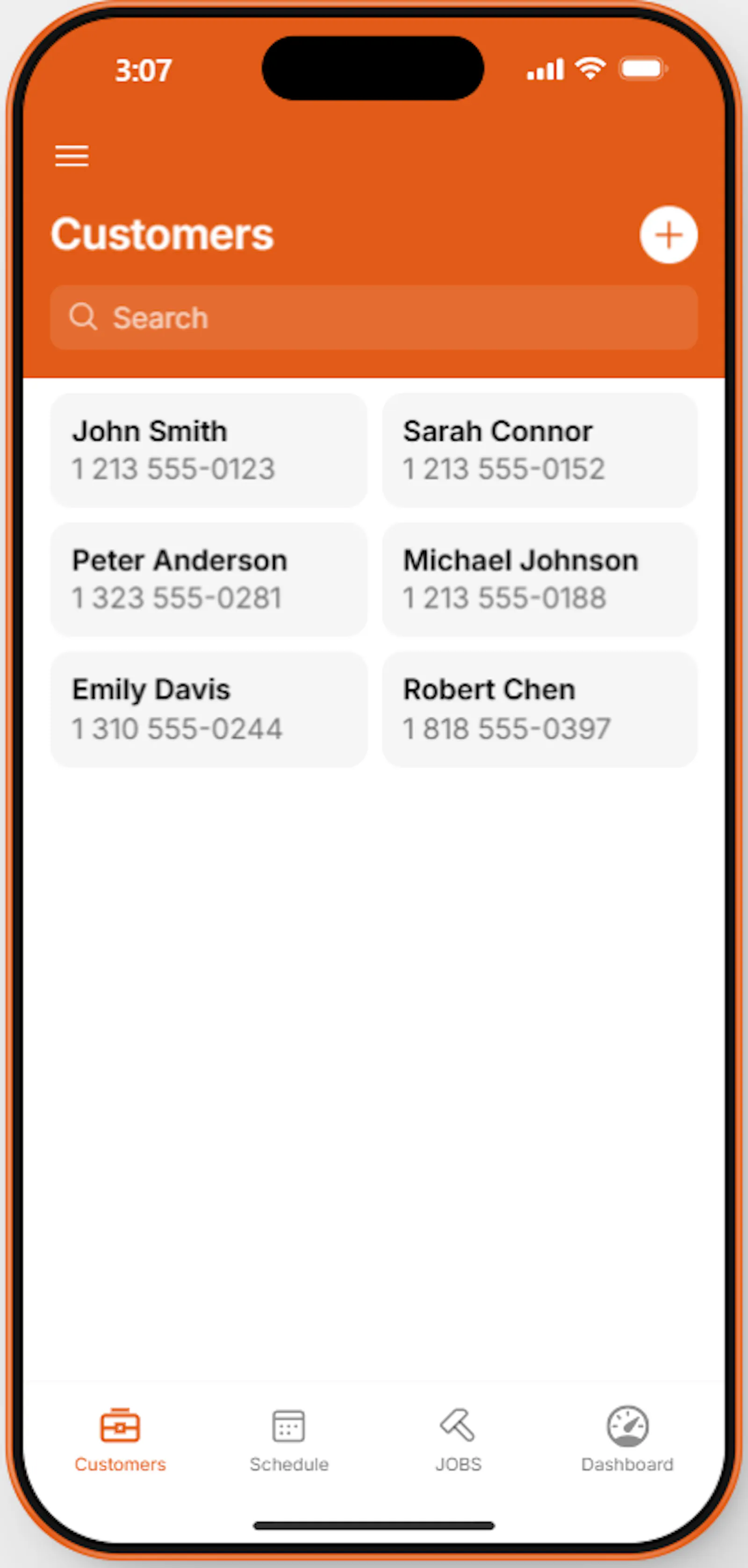The height and width of the screenshot is (1568, 748).
Task: Tap the customer Search field
Action: point(374,317)
